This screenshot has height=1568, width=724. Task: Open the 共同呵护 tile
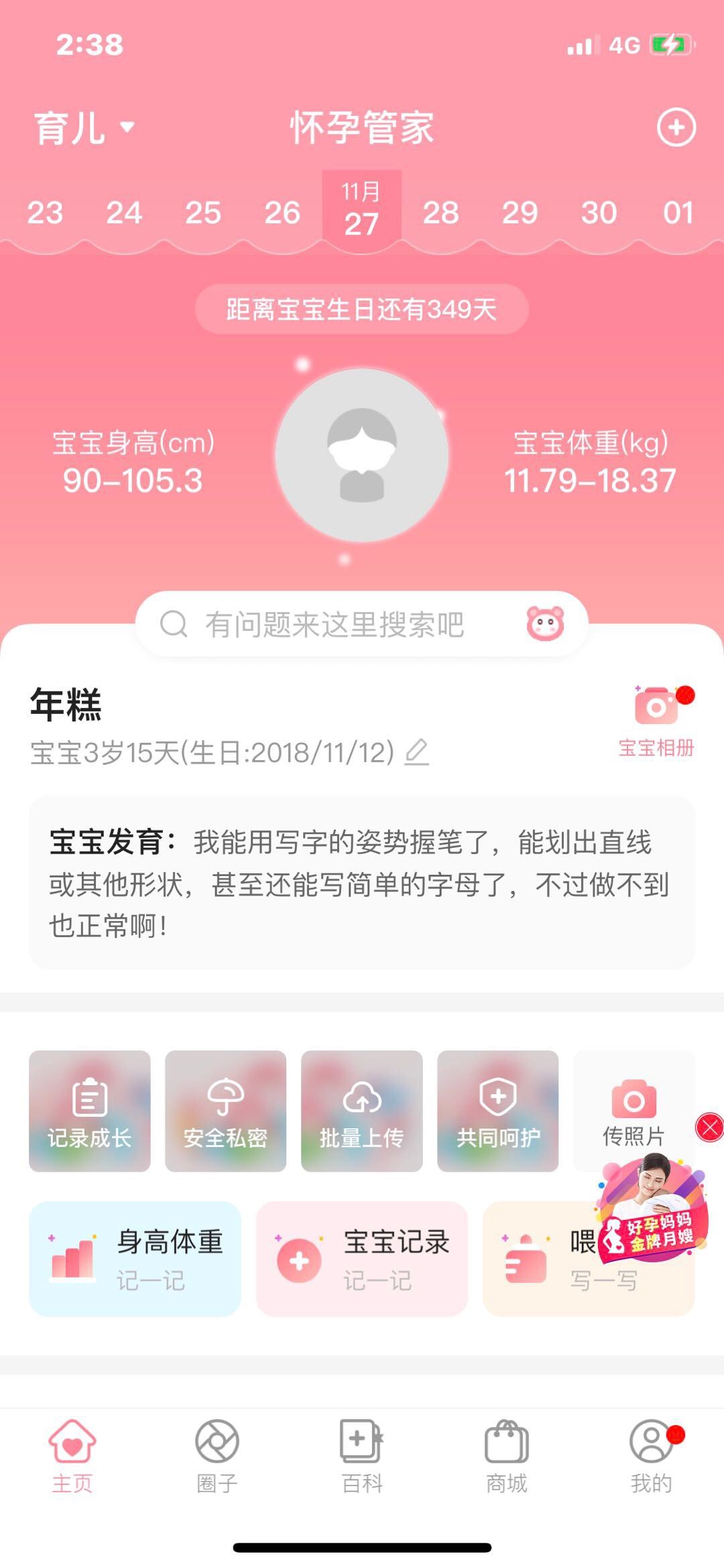(x=498, y=1111)
